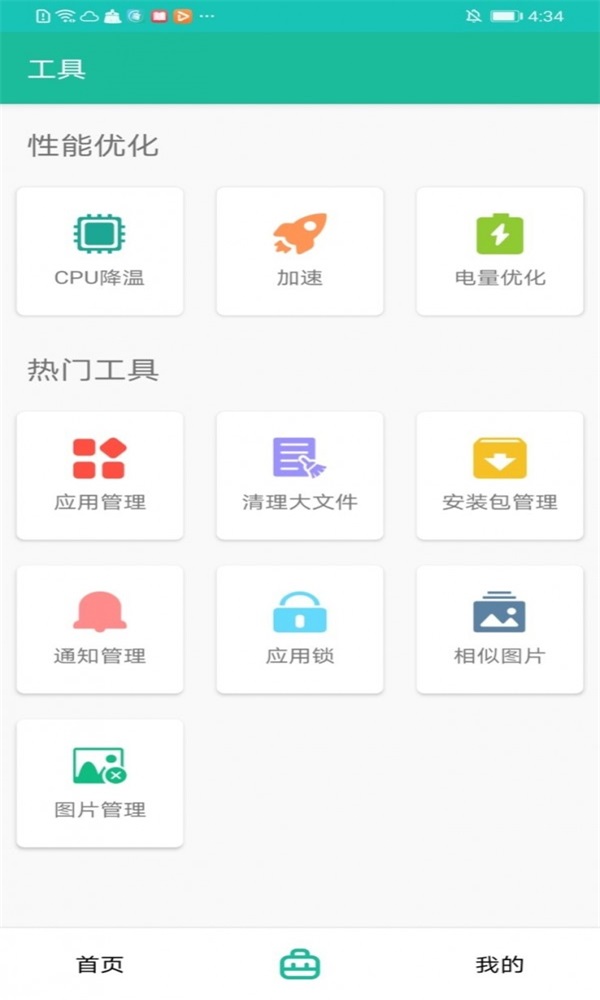This screenshot has width=600, height=1000.
Task: Open 图片管理 picture manager
Action: 100,783
